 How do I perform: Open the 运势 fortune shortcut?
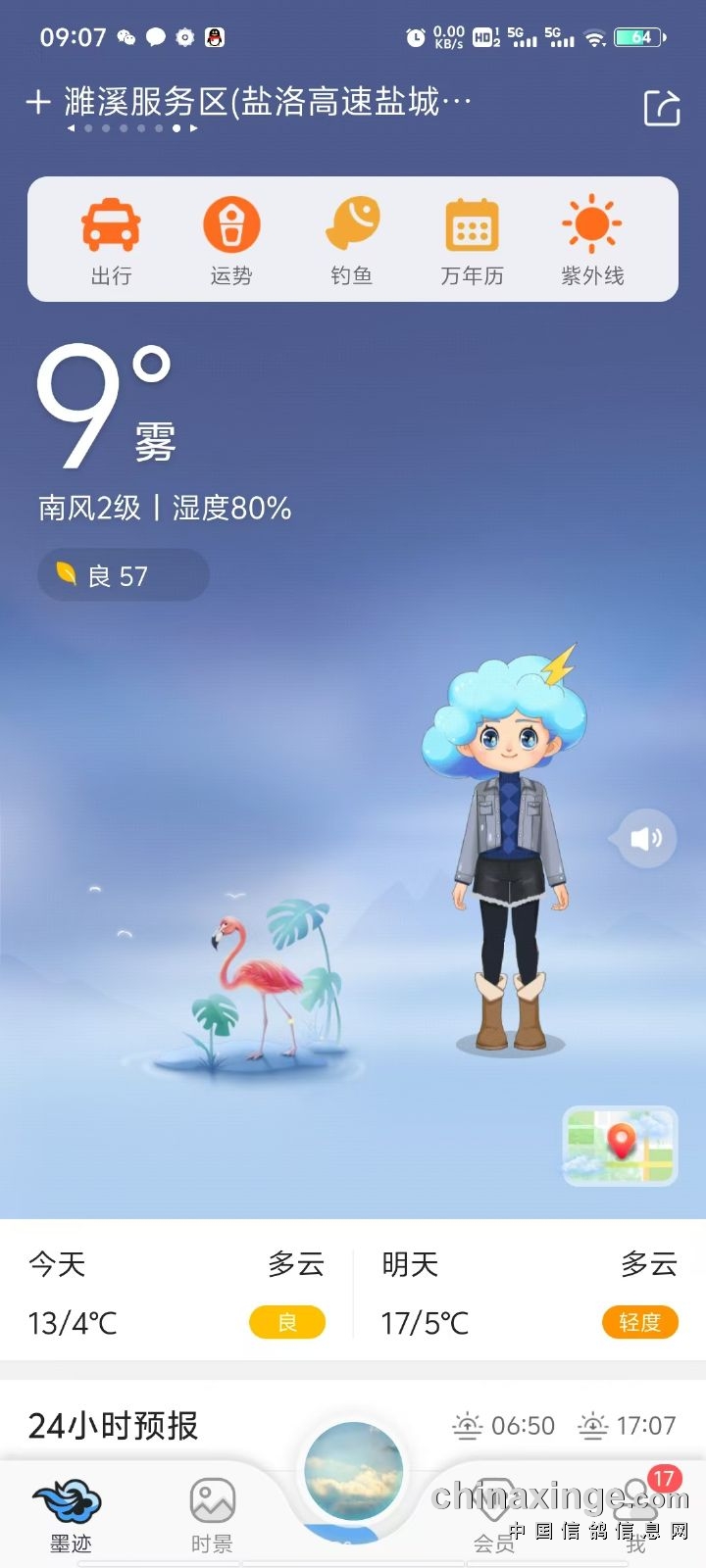(x=231, y=241)
